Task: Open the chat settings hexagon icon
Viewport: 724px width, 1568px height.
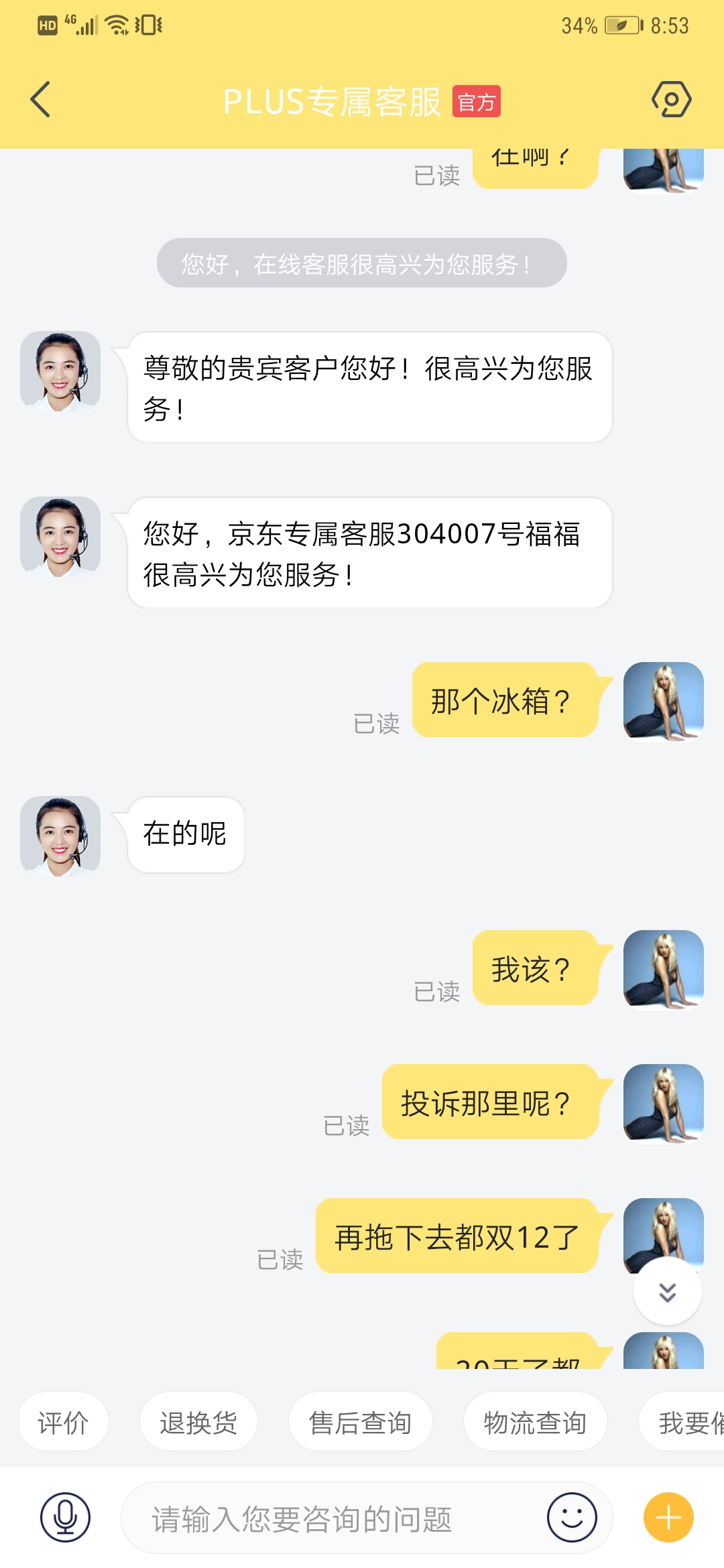Action: (x=671, y=100)
